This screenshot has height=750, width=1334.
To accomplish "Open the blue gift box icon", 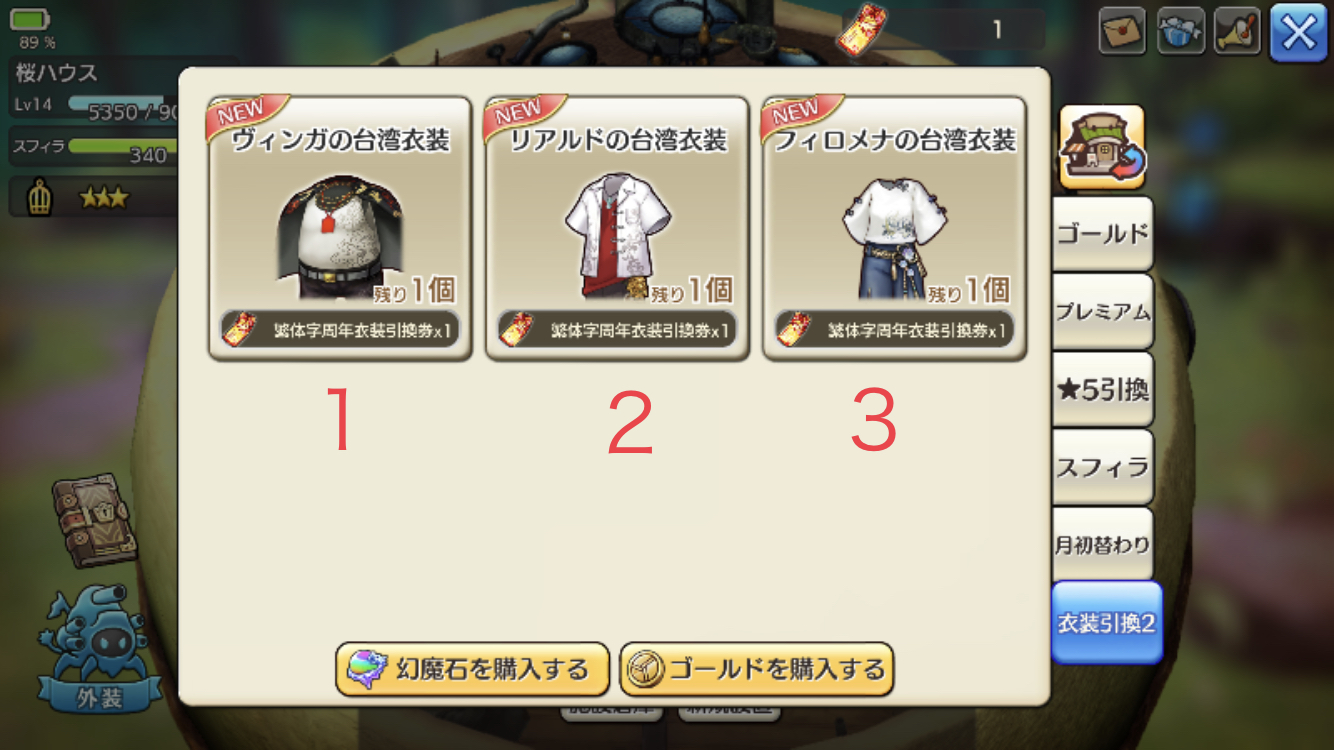I will coord(1180,32).
